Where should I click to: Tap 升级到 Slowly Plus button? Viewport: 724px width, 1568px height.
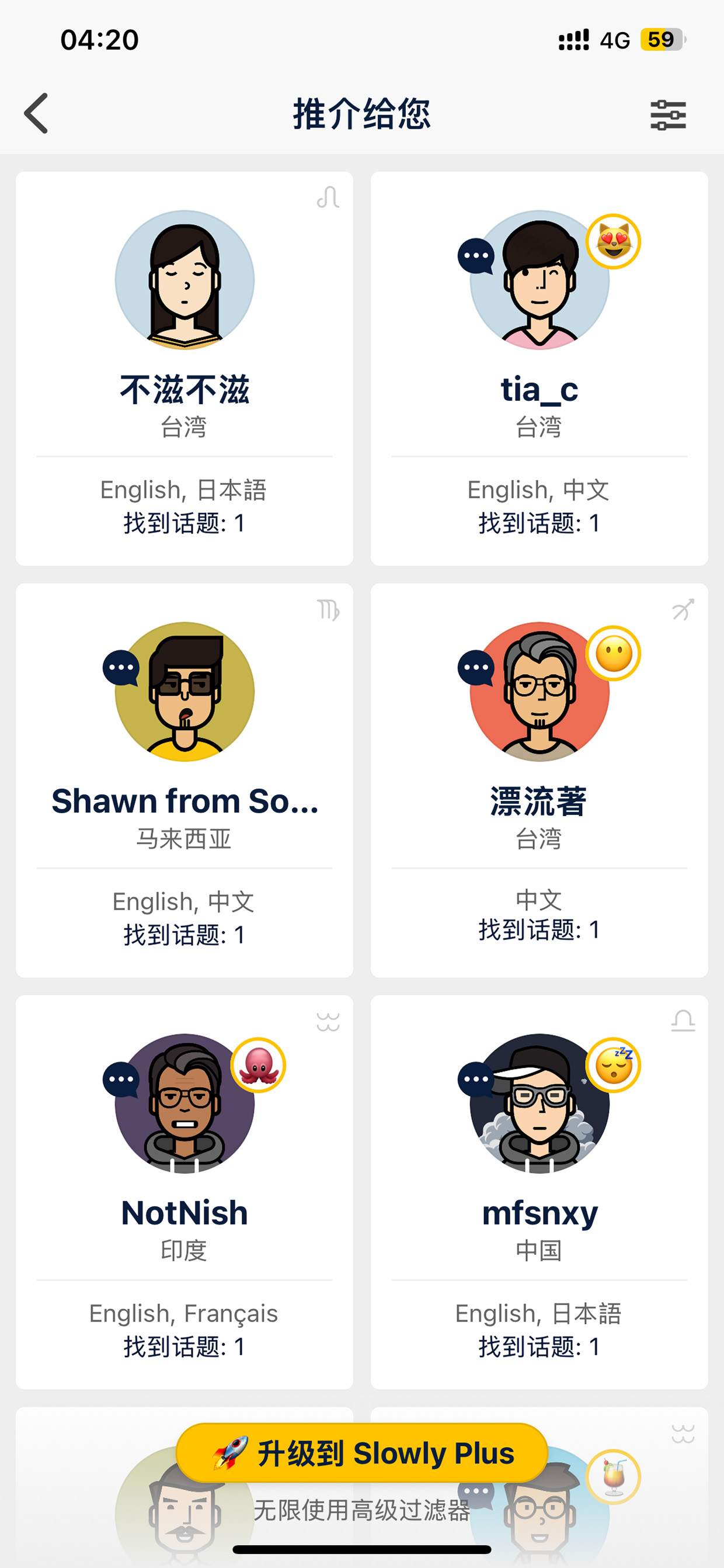click(x=362, y=1453)
